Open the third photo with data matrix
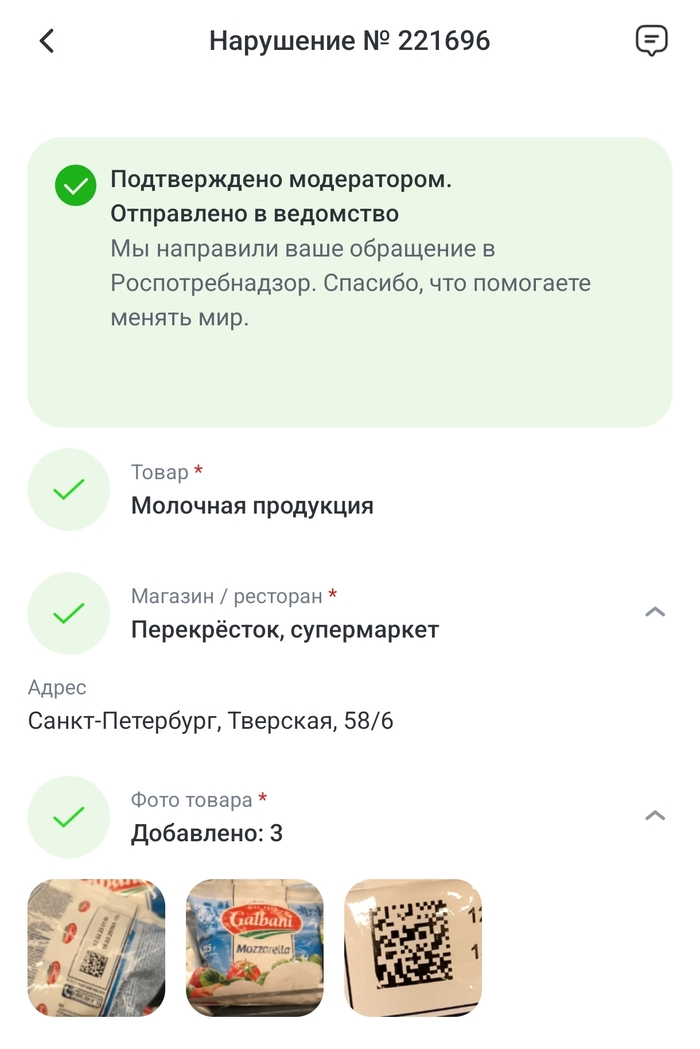Viewport: 700px width, 1049px height. 413,947
